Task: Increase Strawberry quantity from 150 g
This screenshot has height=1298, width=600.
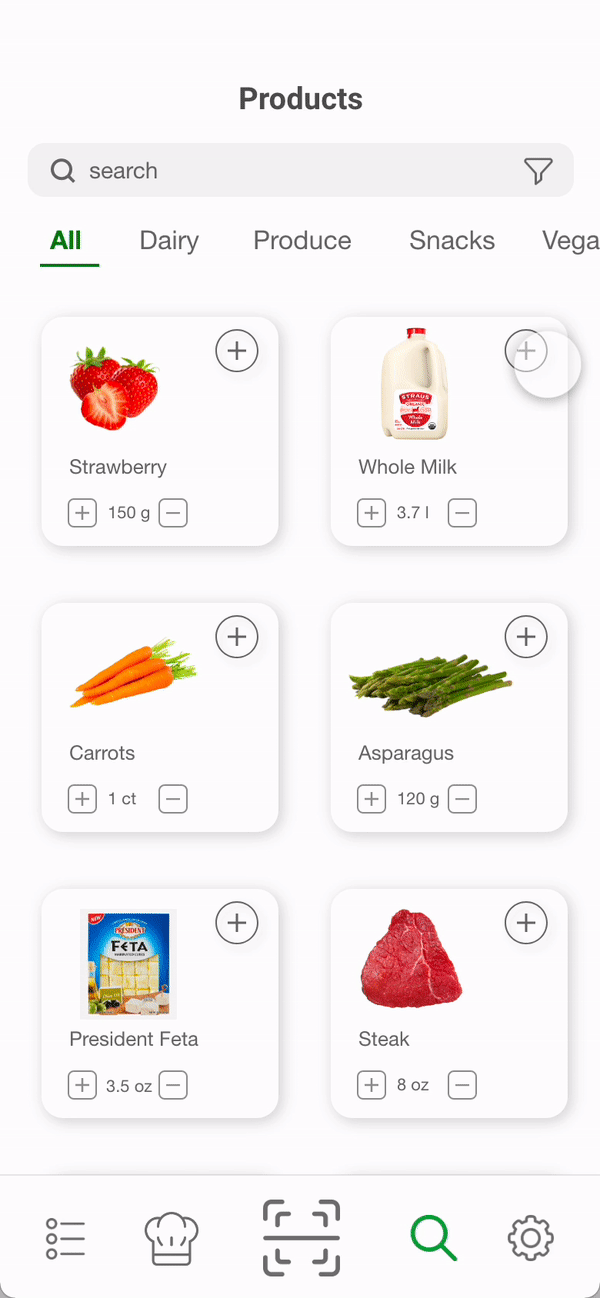Action: [82, 514]
